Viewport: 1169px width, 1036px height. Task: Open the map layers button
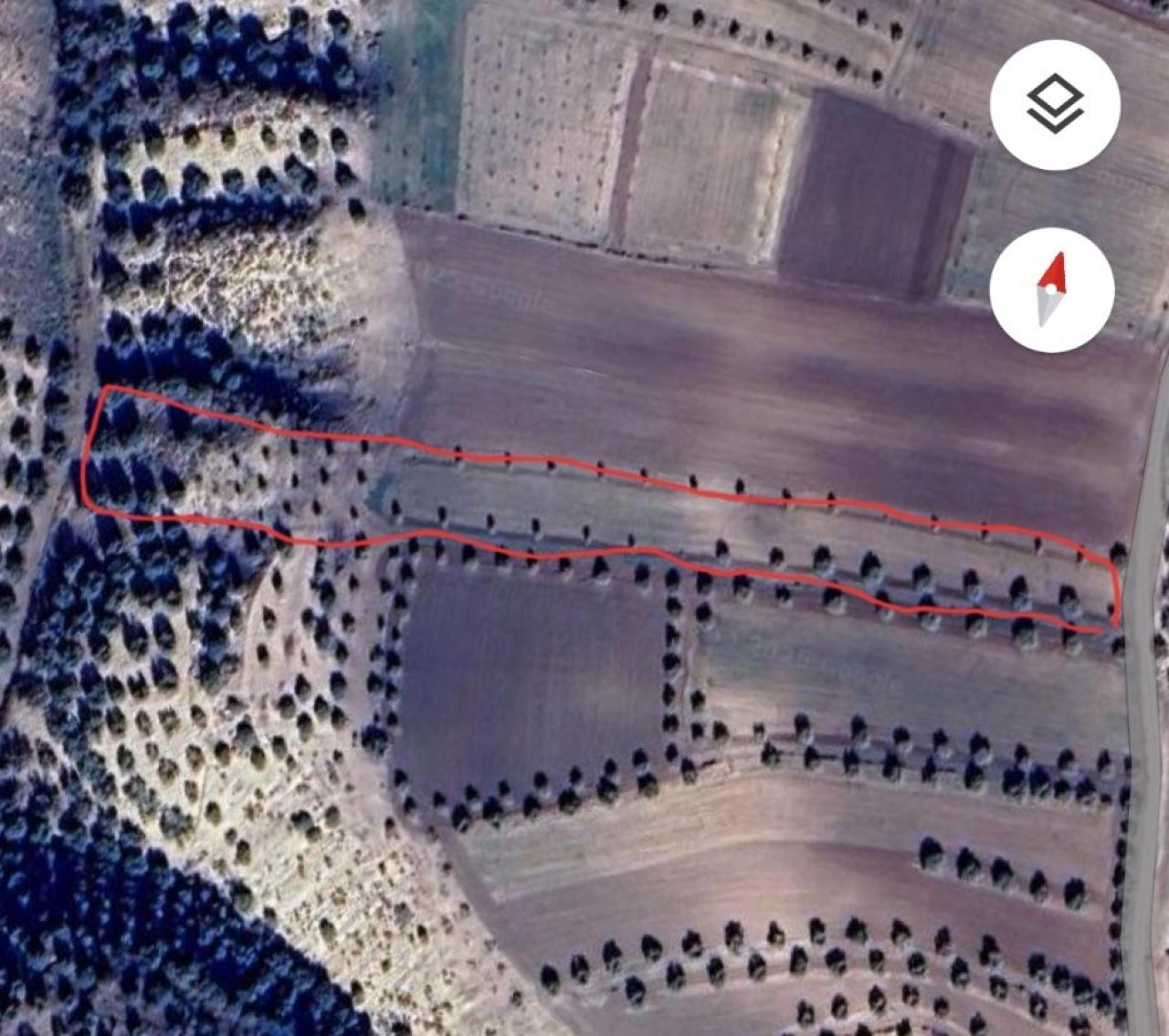[1055, 104]
